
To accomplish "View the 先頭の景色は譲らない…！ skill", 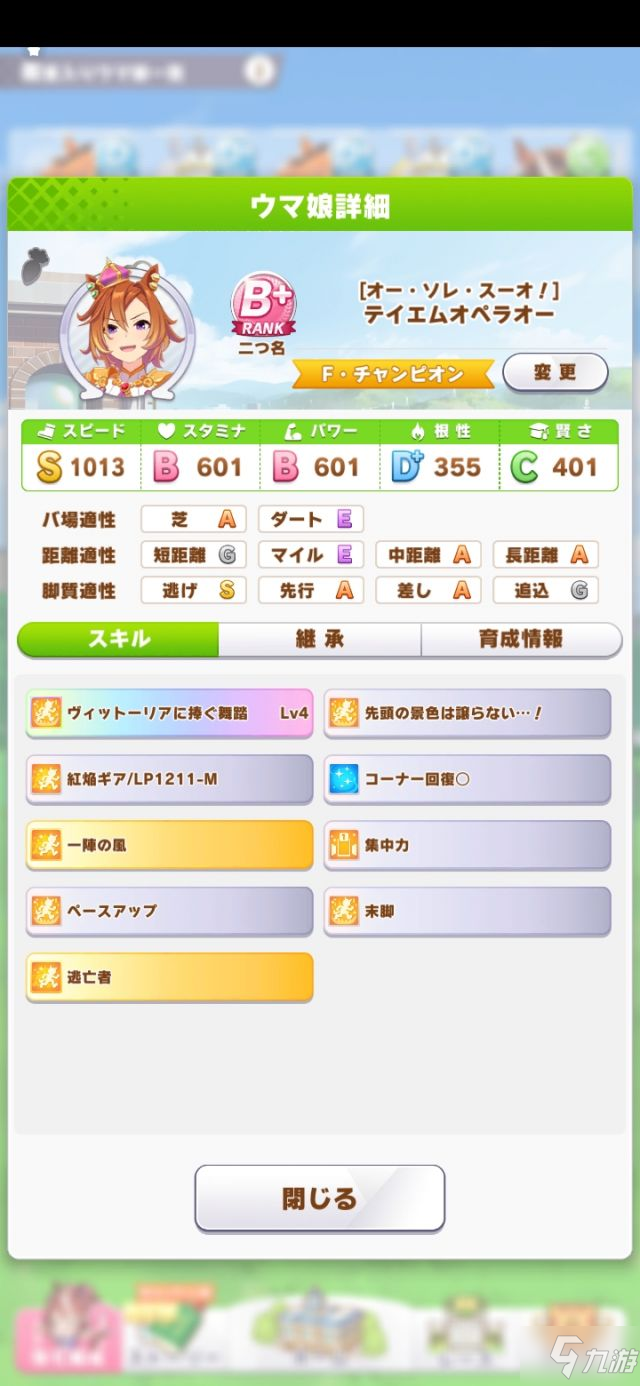I will click(x=467, y=713).
